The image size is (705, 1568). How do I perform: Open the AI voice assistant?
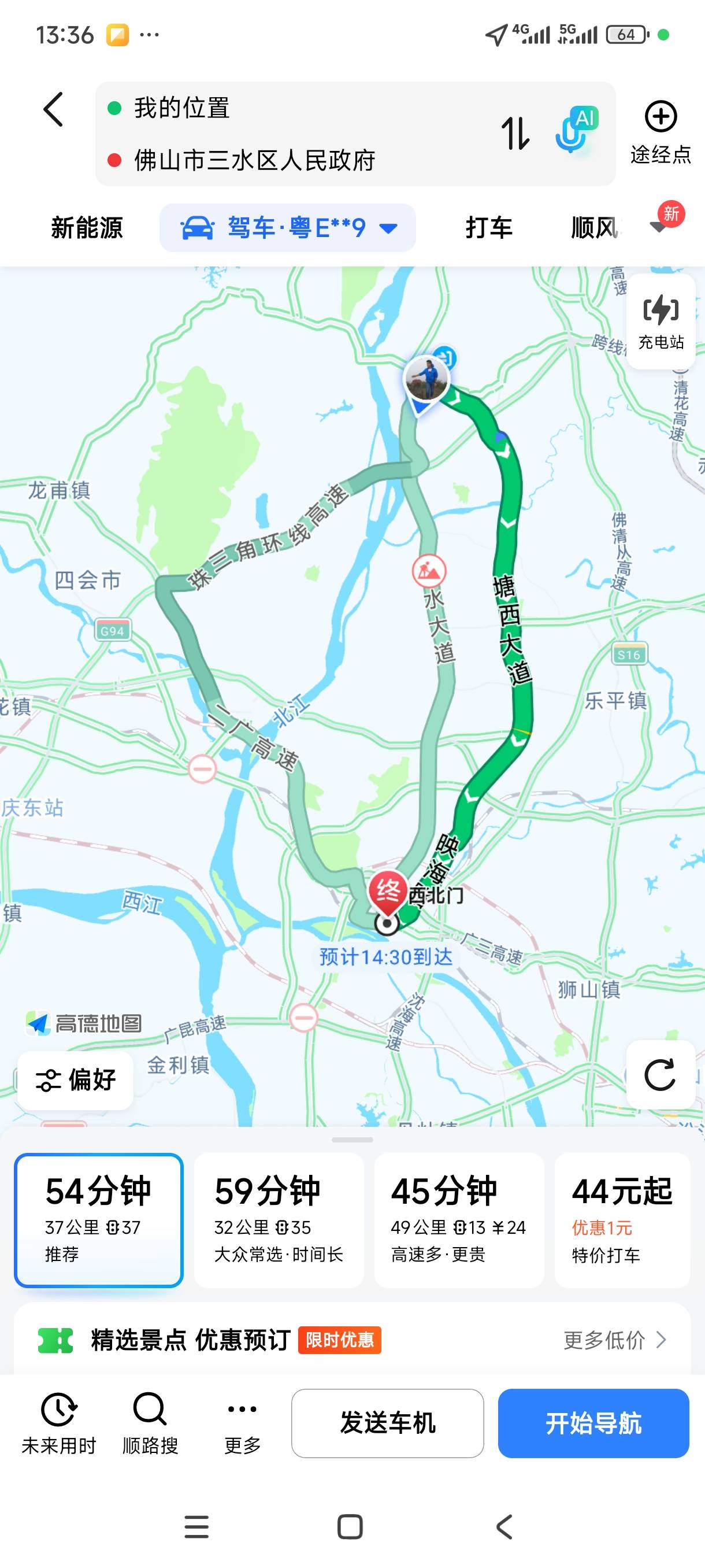point(575,130)
